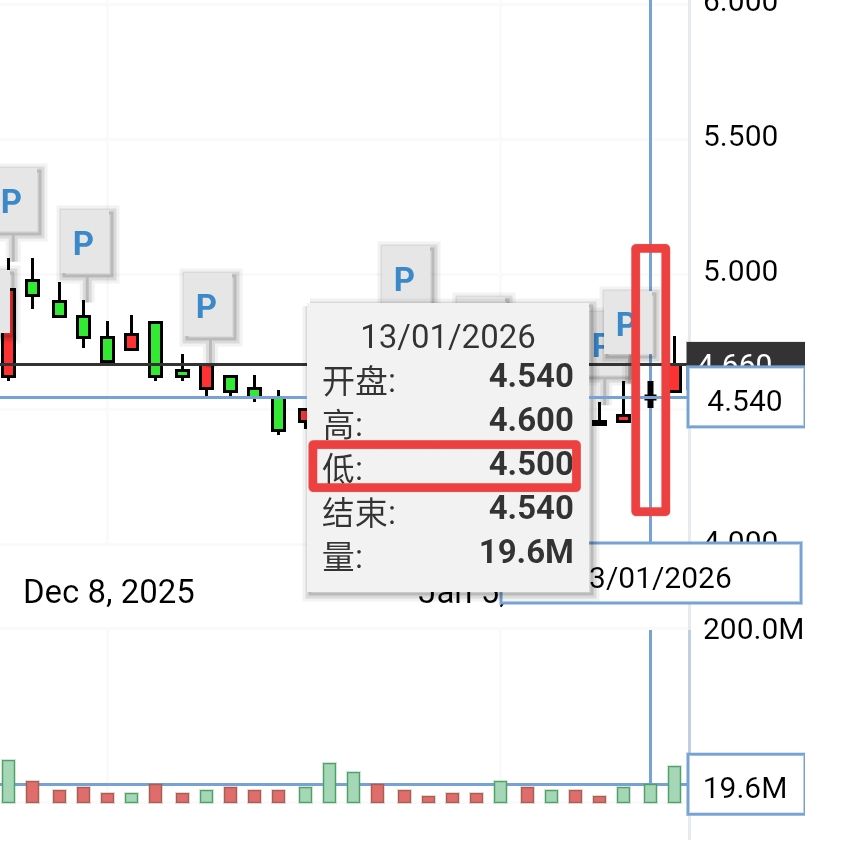Image resolution: width=852 pixels, height=851 pixels.
Task: Open the P event flag directly above the tooltip date
Action: tap(408, 276)
